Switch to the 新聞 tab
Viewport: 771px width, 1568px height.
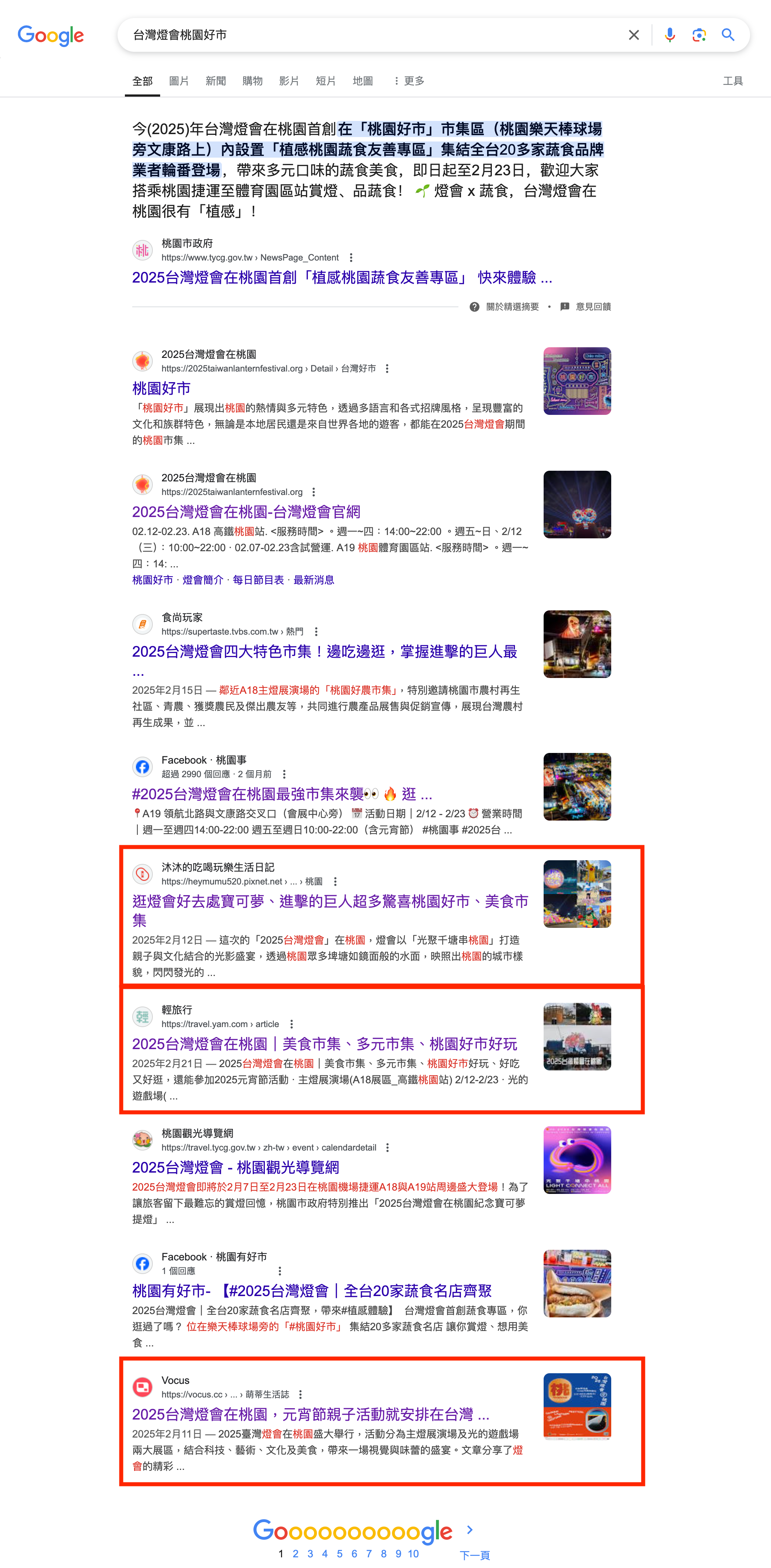click(x=215, y=81)
